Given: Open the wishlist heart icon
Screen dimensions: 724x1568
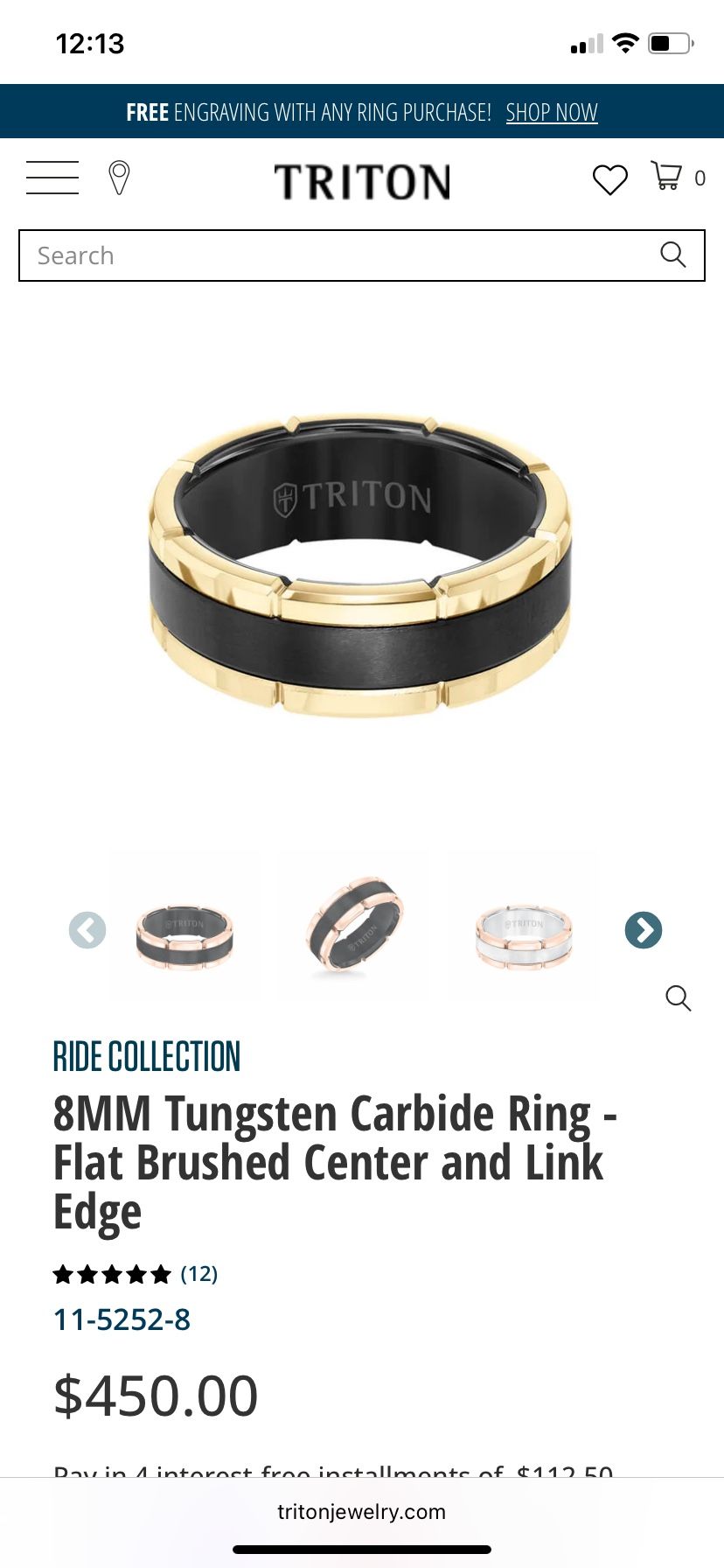Looking at the screenshot, I should coord(609,178).
